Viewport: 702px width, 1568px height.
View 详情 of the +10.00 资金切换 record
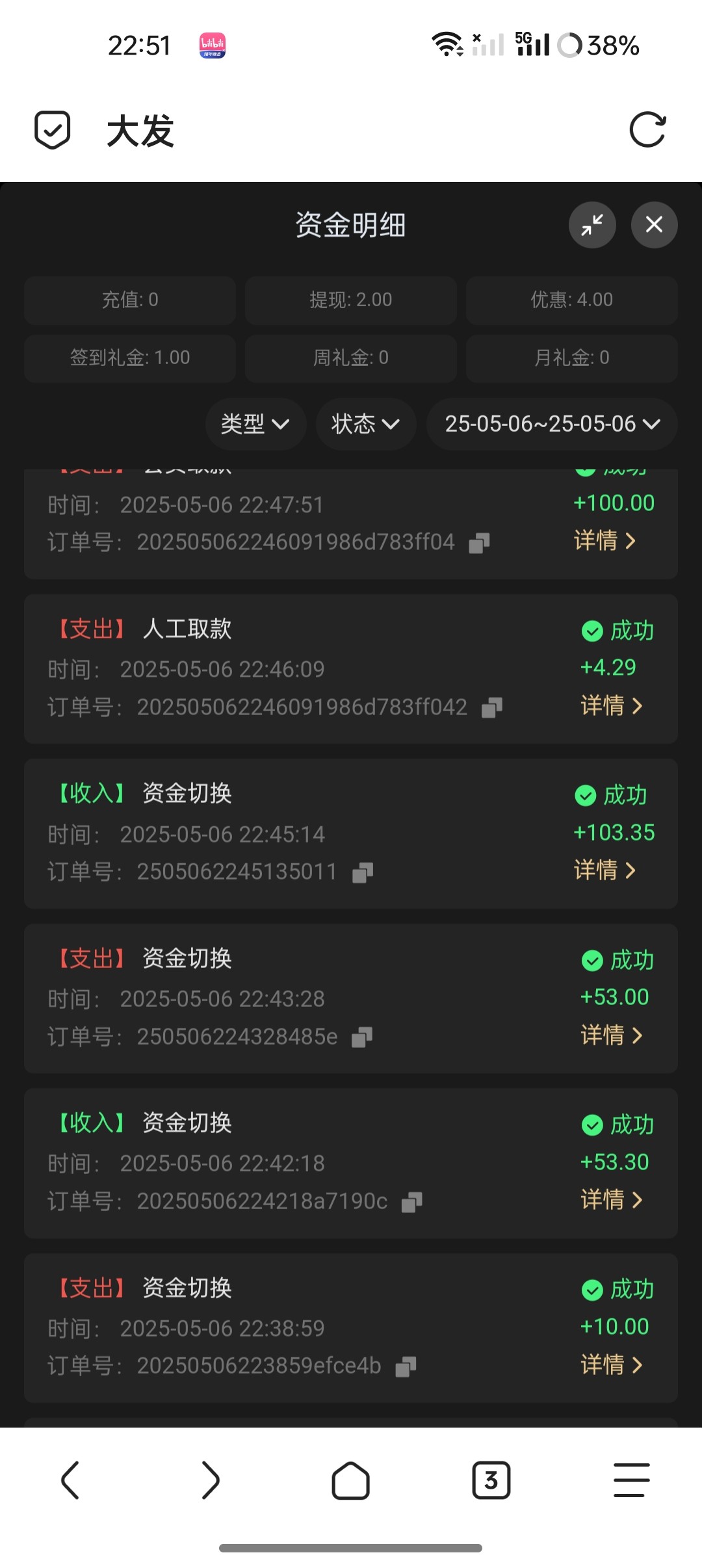611,1365
